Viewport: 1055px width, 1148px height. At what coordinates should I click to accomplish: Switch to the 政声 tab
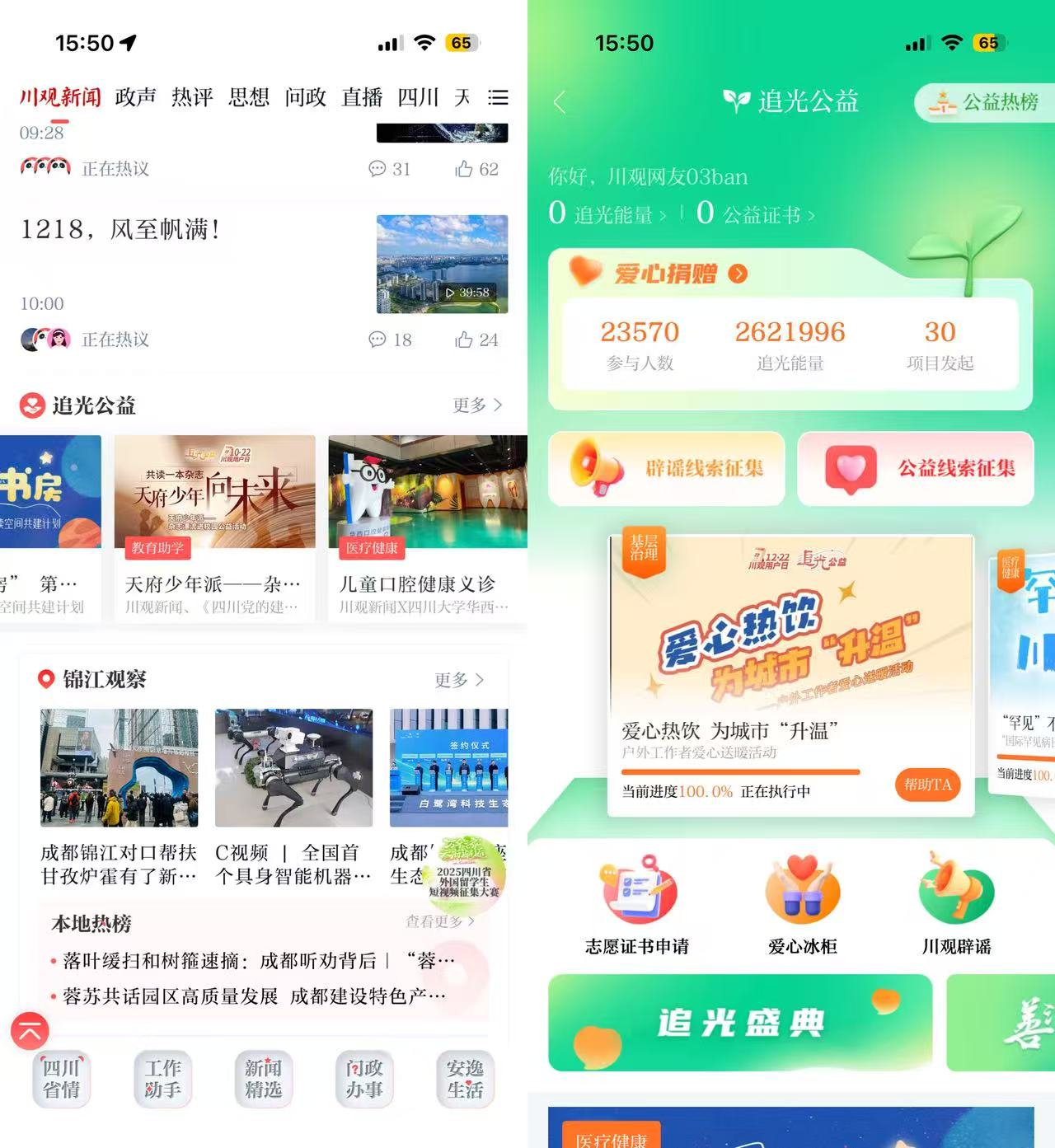pyautogui.click(x=136, y=97)
